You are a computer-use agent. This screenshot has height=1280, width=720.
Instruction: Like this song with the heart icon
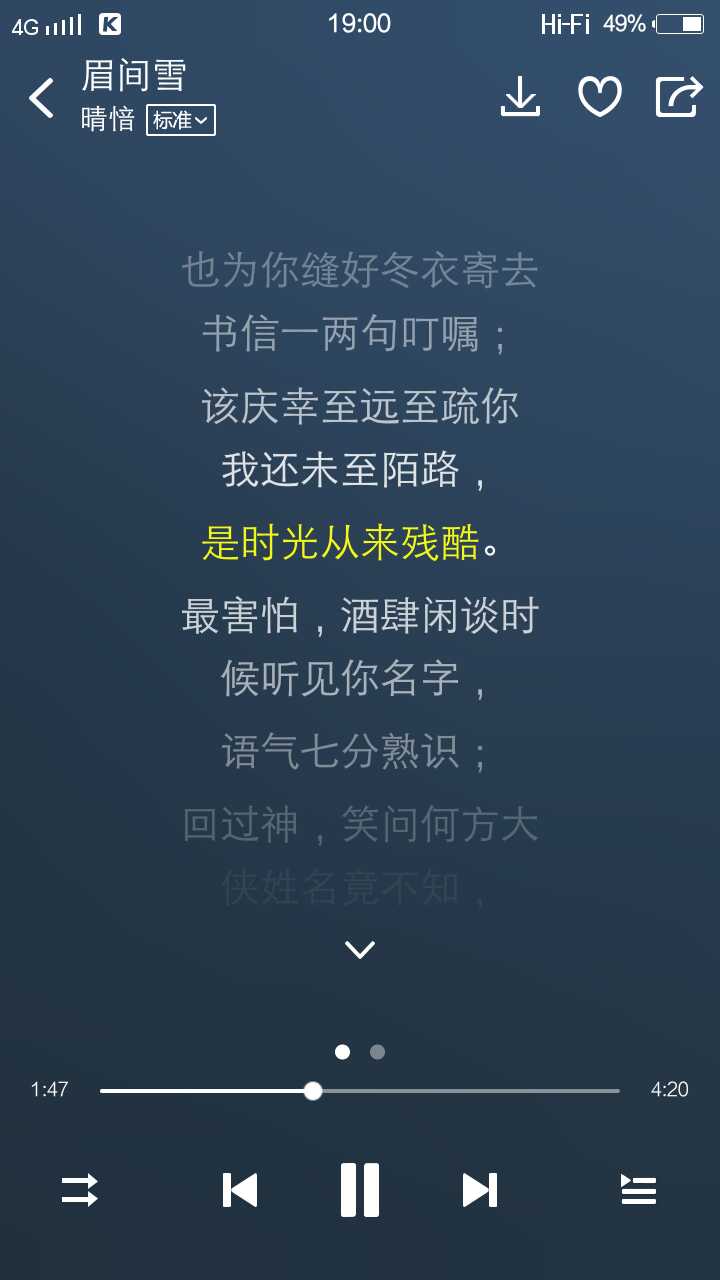(x=599, y=97)
